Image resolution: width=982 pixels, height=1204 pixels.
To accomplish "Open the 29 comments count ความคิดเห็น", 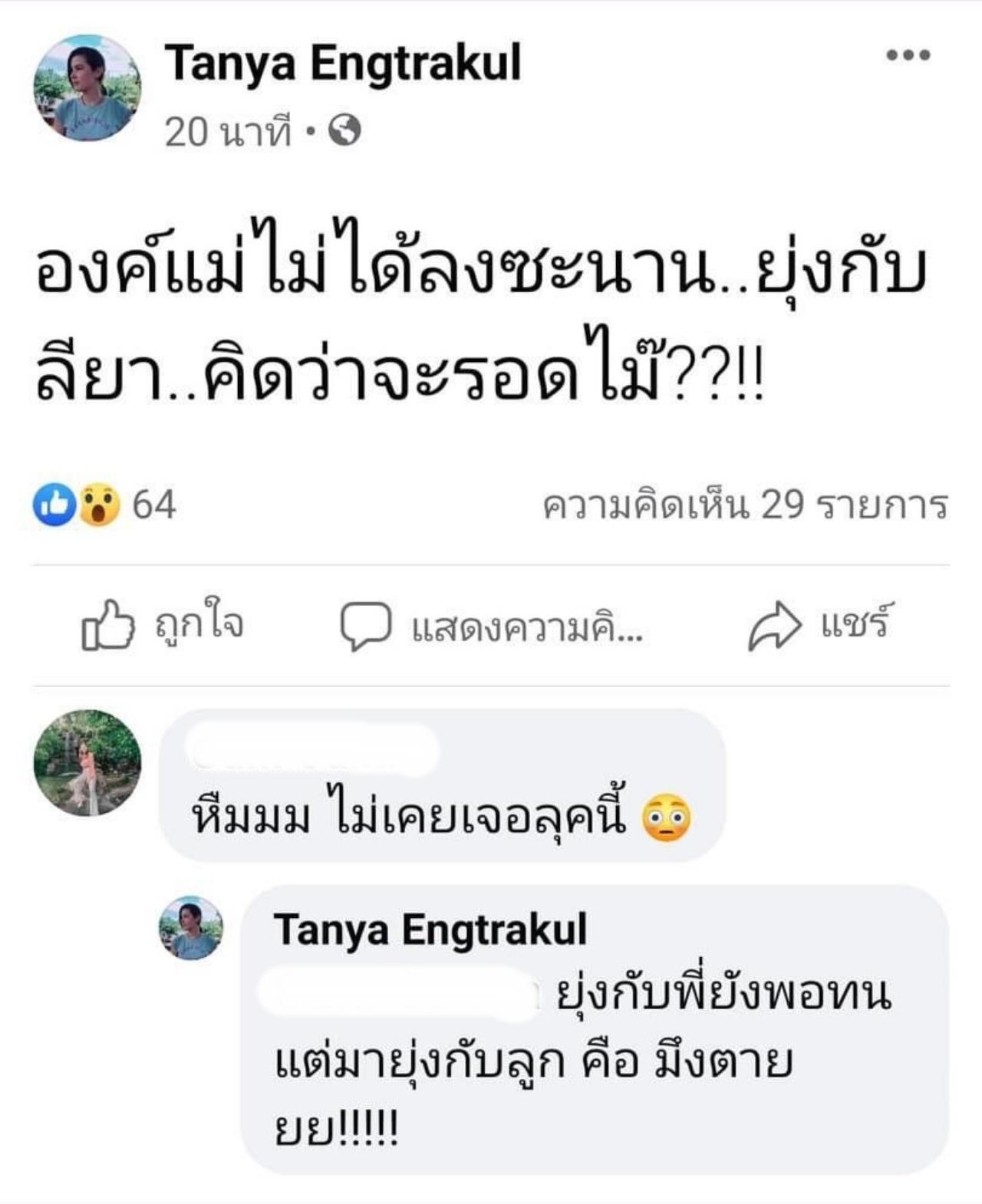I will tap(746, 506).
